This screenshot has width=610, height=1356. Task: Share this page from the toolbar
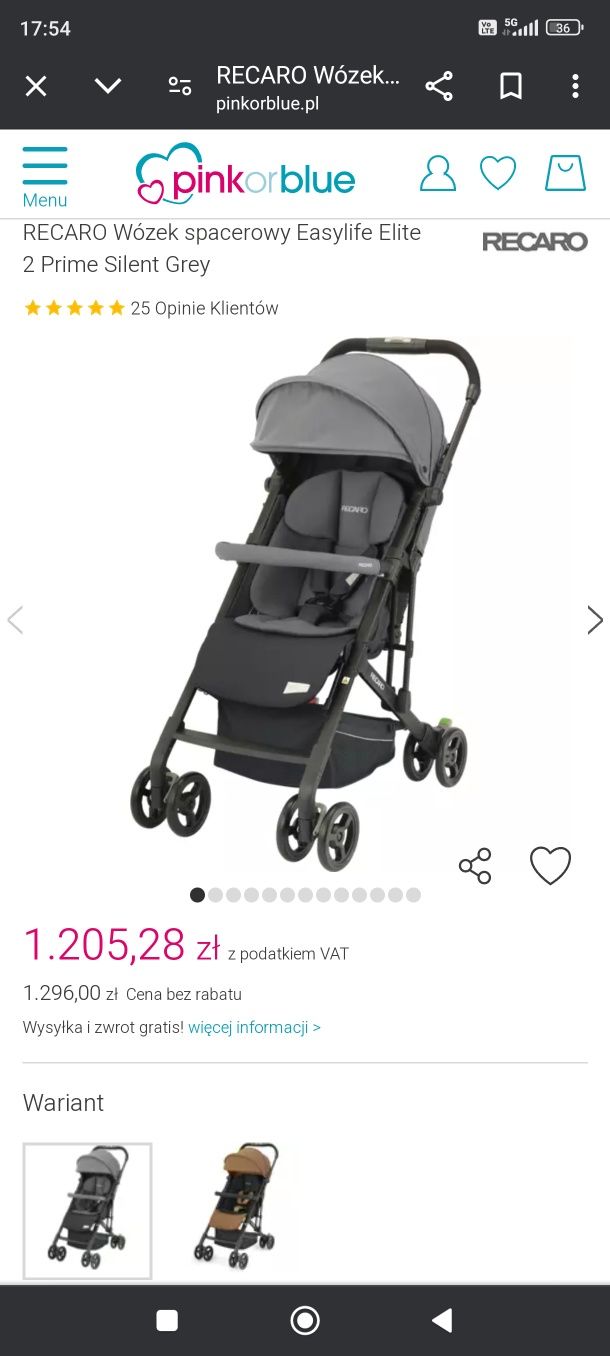pyautogui.click(x=439, y=87)
